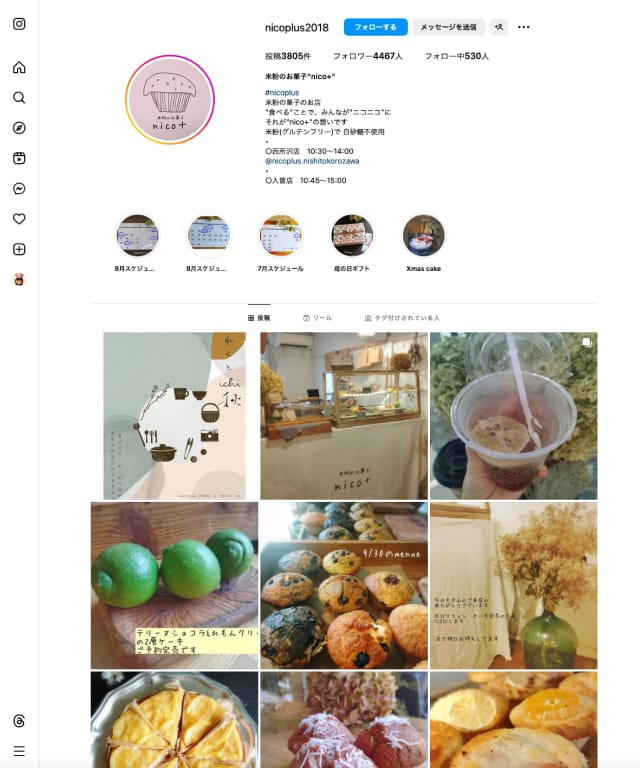Follow the nicoplus2018 account
Screen dimensions: 640x768
point(375,27)
